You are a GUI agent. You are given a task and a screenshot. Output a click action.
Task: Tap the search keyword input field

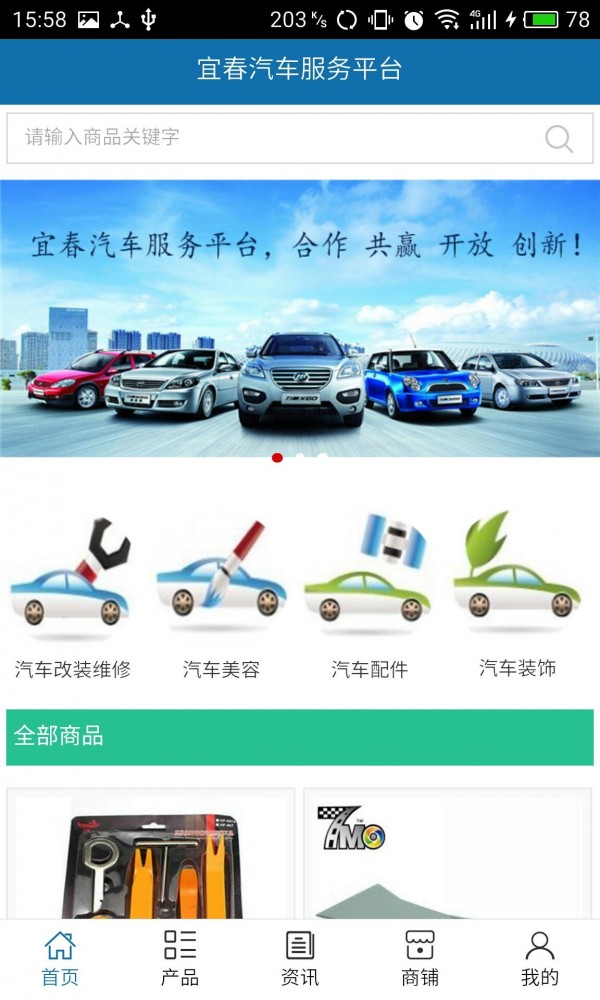point(270,138)
